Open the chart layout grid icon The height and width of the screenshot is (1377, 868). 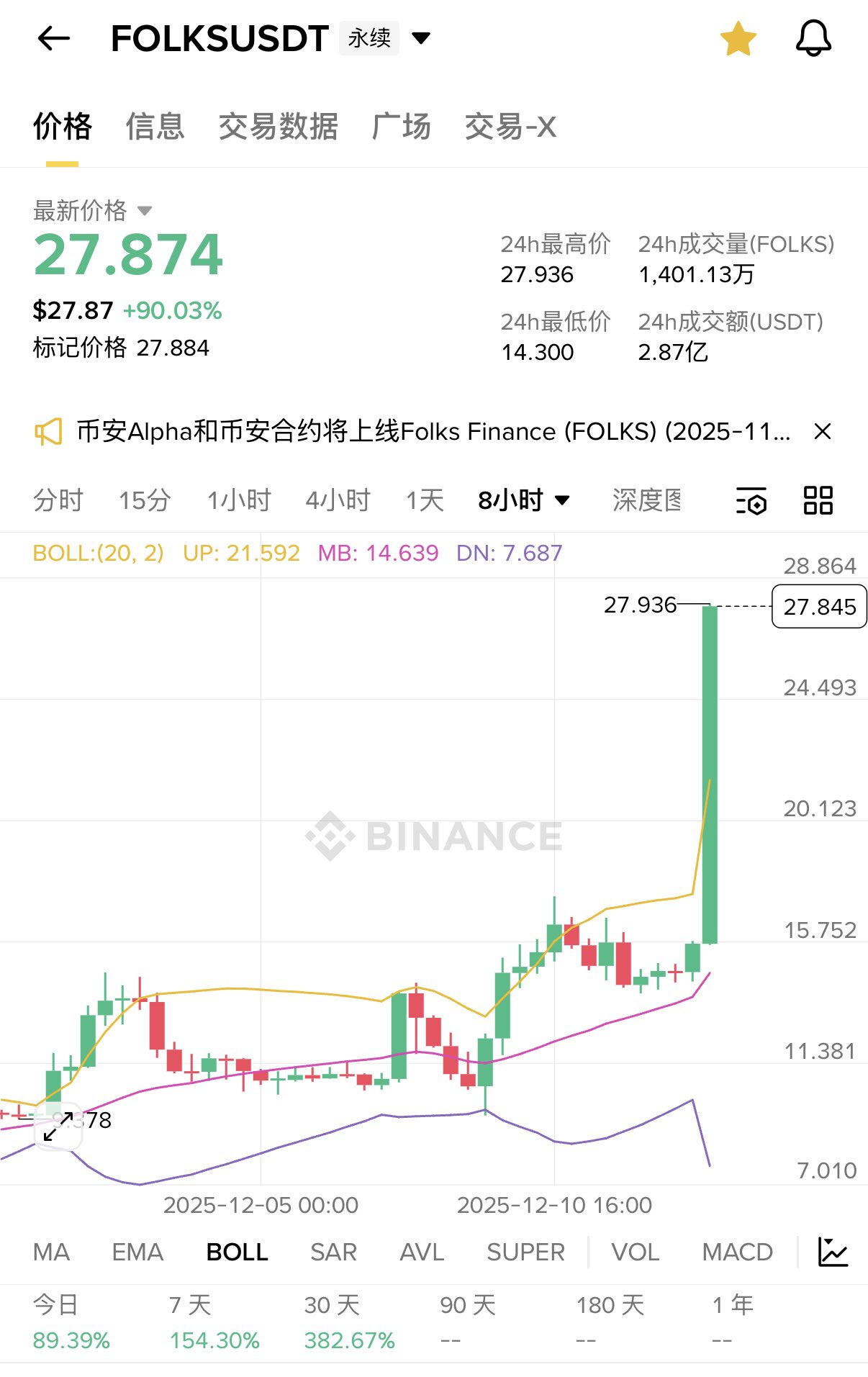[818, 500]
